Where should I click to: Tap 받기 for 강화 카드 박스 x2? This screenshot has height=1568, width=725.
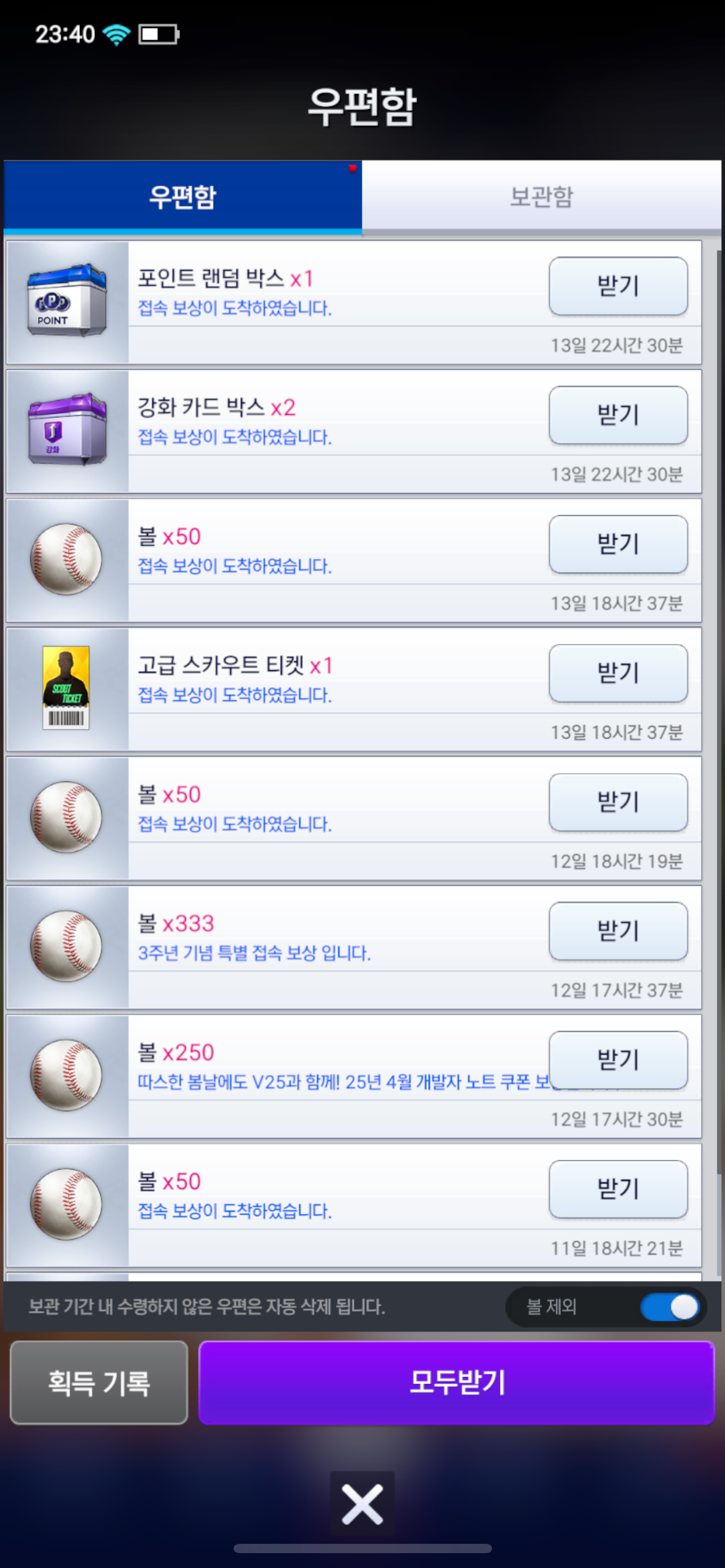tap(618, 415)
